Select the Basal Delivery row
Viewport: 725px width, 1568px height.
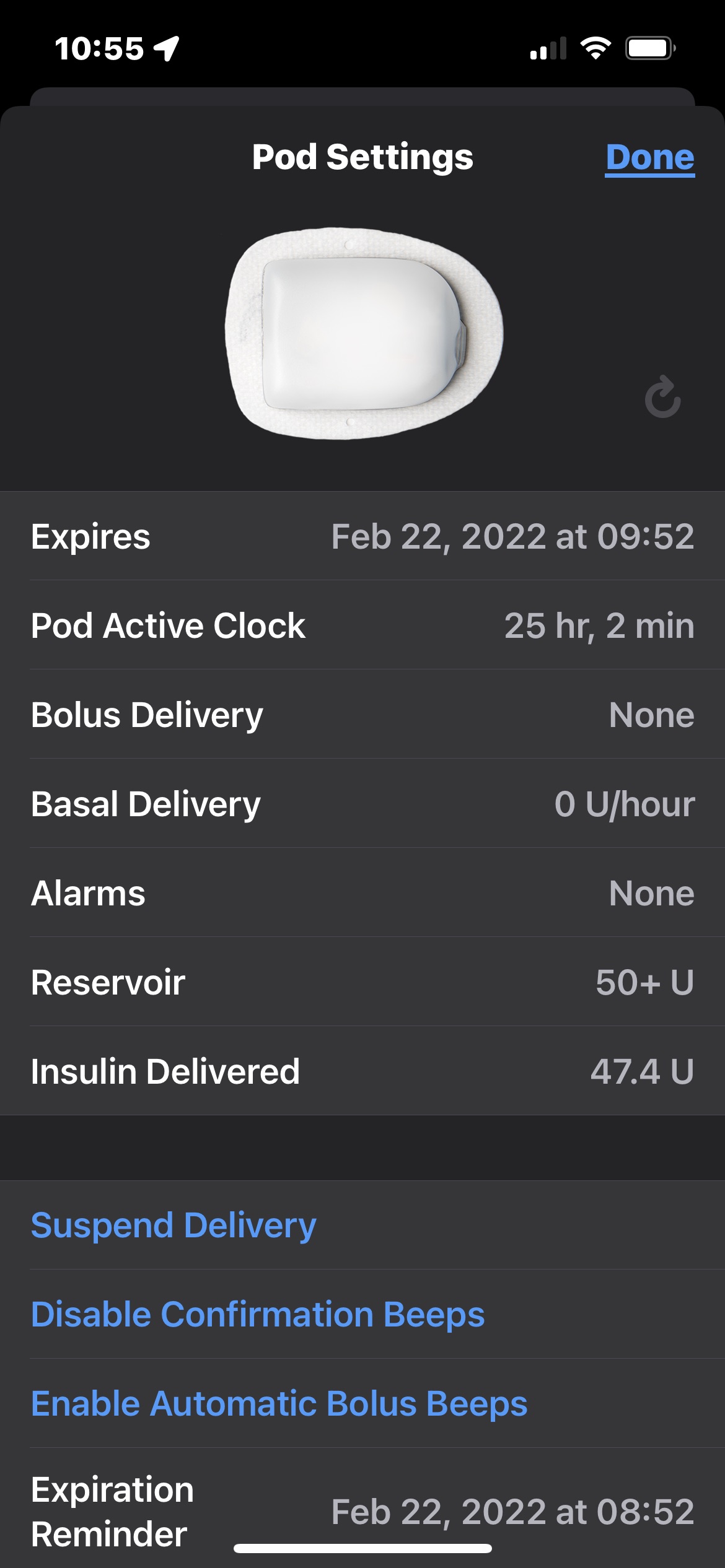point(362,804)
